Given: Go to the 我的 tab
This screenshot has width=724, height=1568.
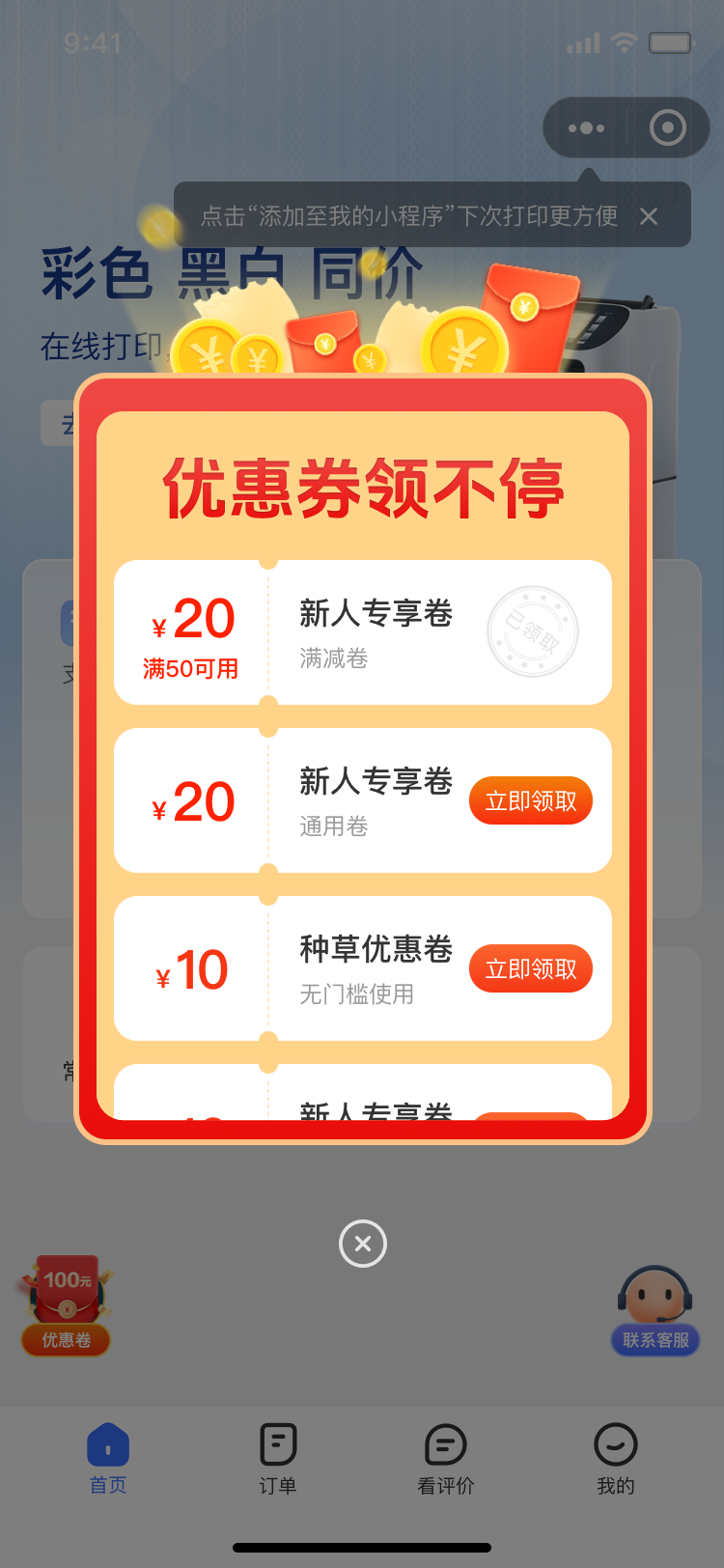Looking at the screenshot, I should [616, 1459].
